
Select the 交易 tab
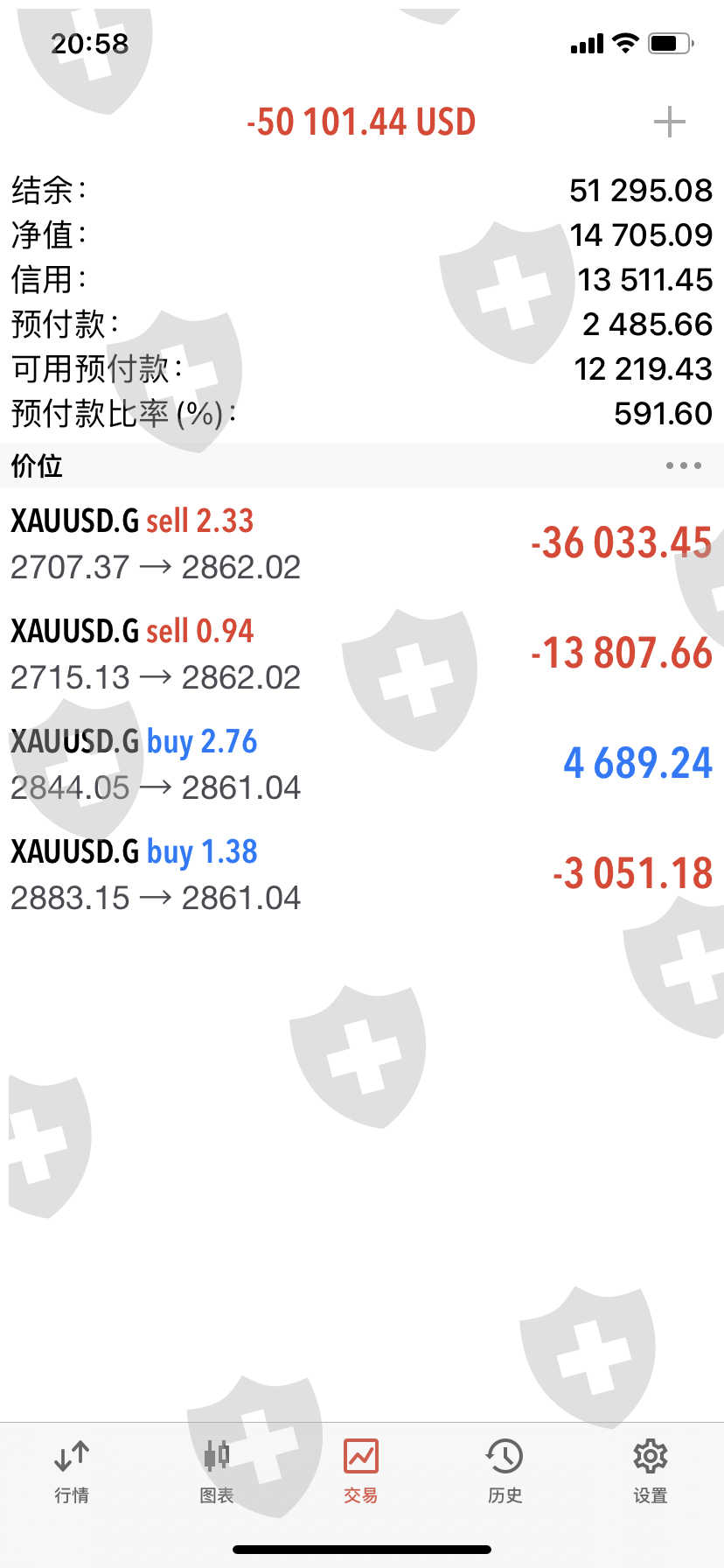pyautogui.click(x=361, y=1472)
